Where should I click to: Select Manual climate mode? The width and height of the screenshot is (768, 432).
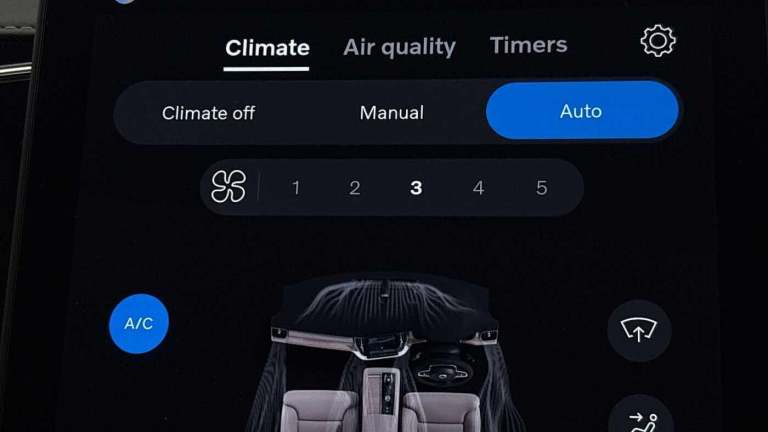tap(391, 113)
